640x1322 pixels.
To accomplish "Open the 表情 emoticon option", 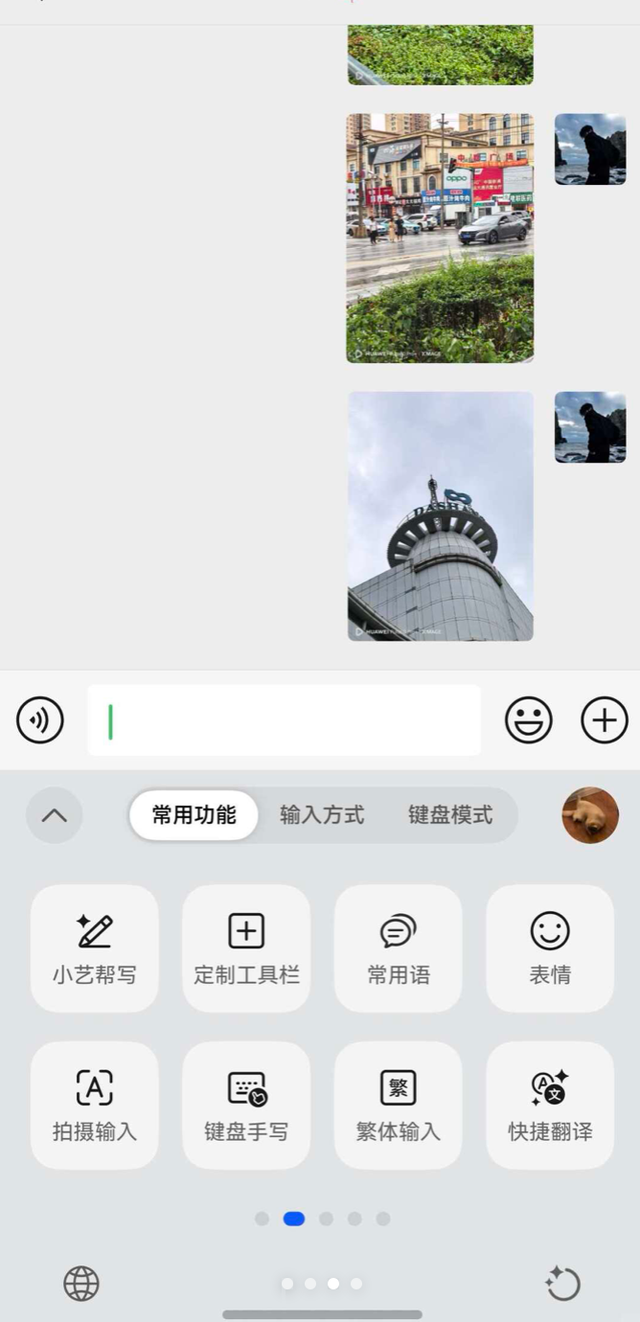I will pos(550,948).
